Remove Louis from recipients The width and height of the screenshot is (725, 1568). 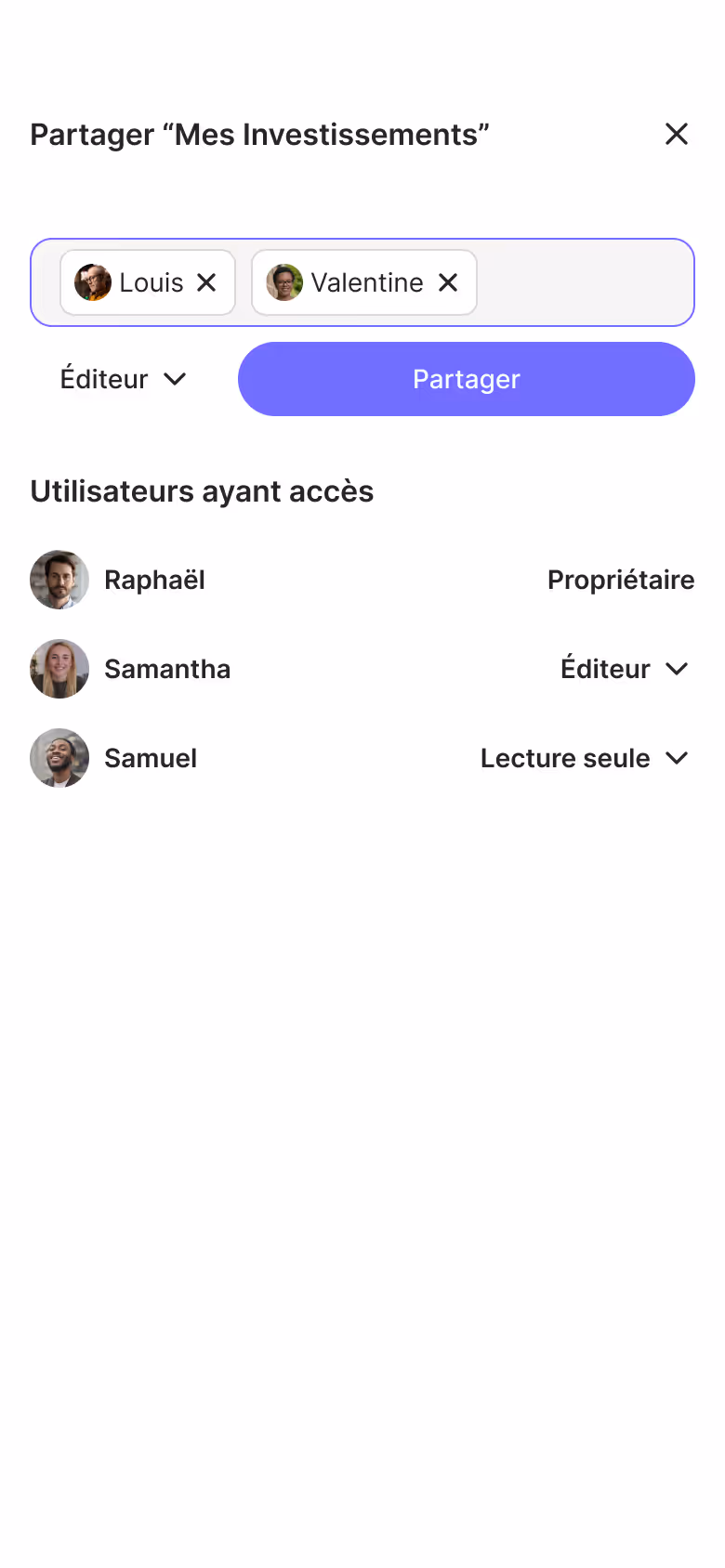(x=206, y=282)
